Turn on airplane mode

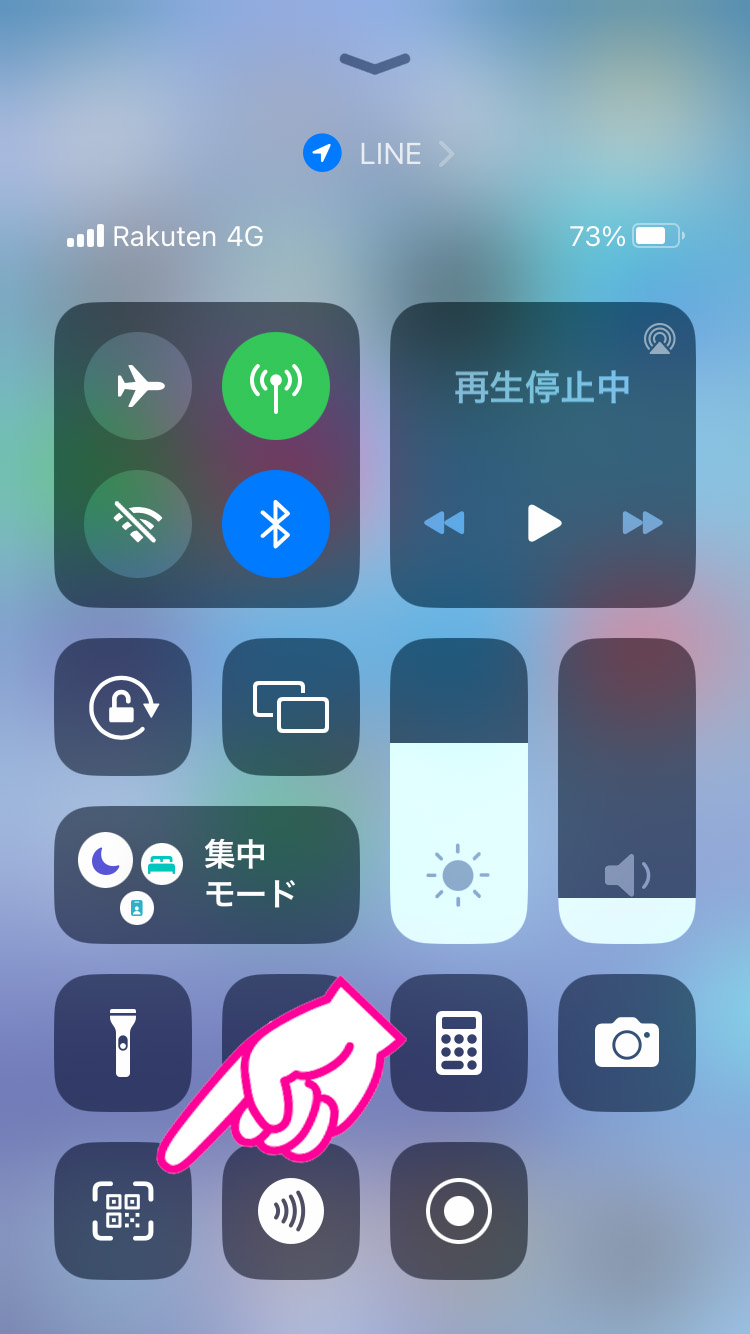pyautogui.click(x=138, y=386)
